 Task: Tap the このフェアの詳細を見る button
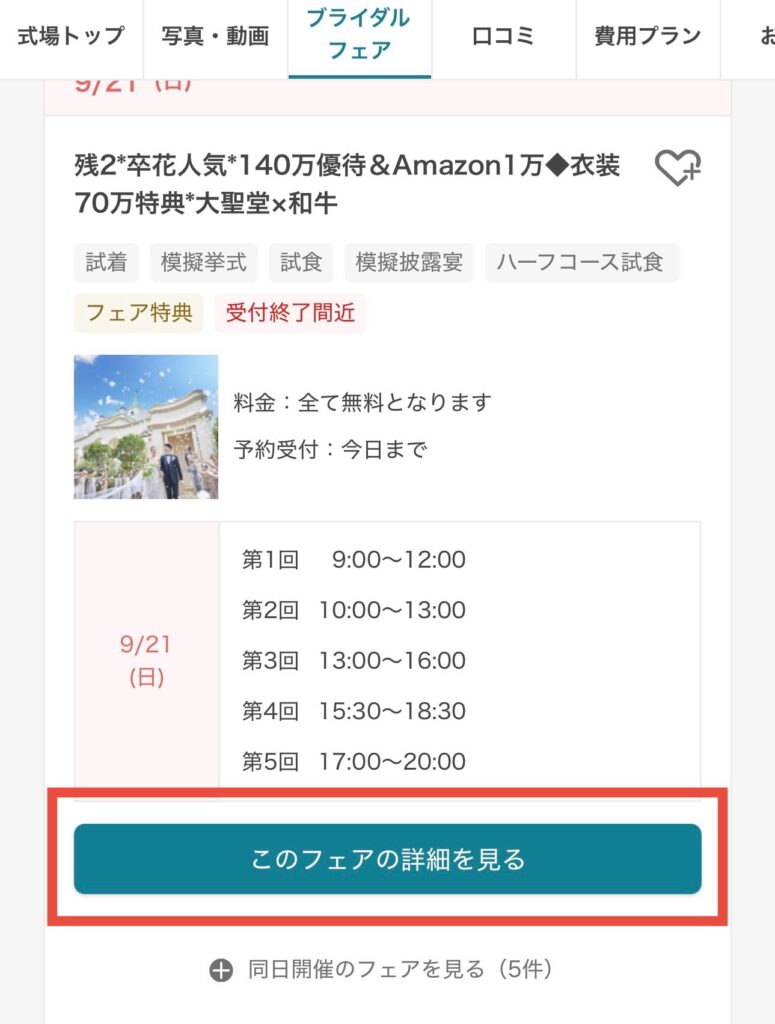coord(387,859)
